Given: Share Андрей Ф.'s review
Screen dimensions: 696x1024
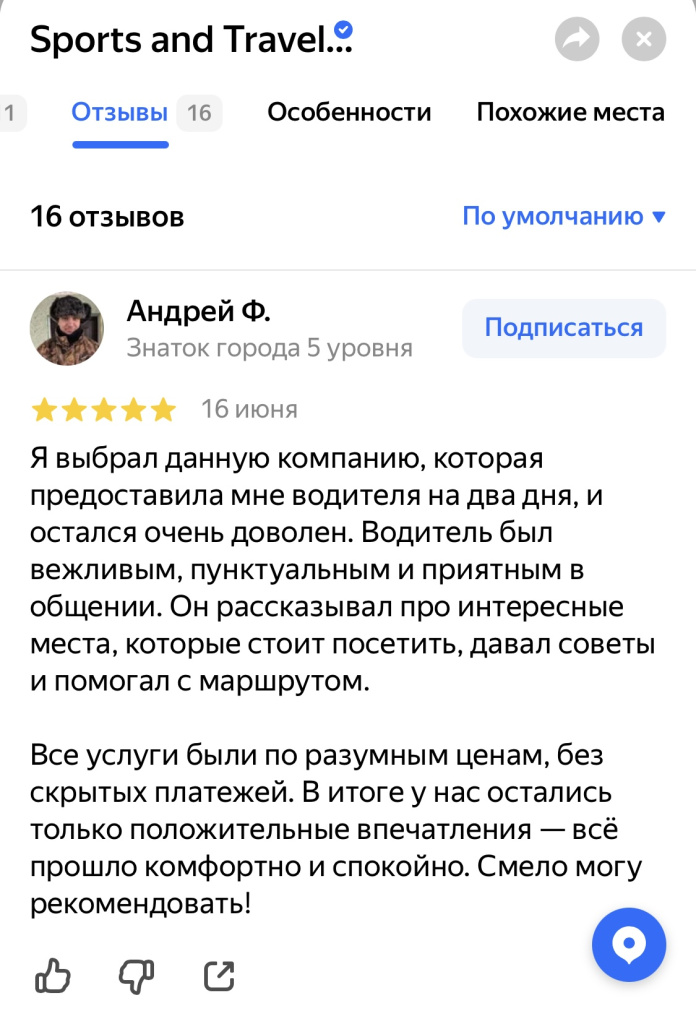Looking at the screenshot, I should [219, 974].
